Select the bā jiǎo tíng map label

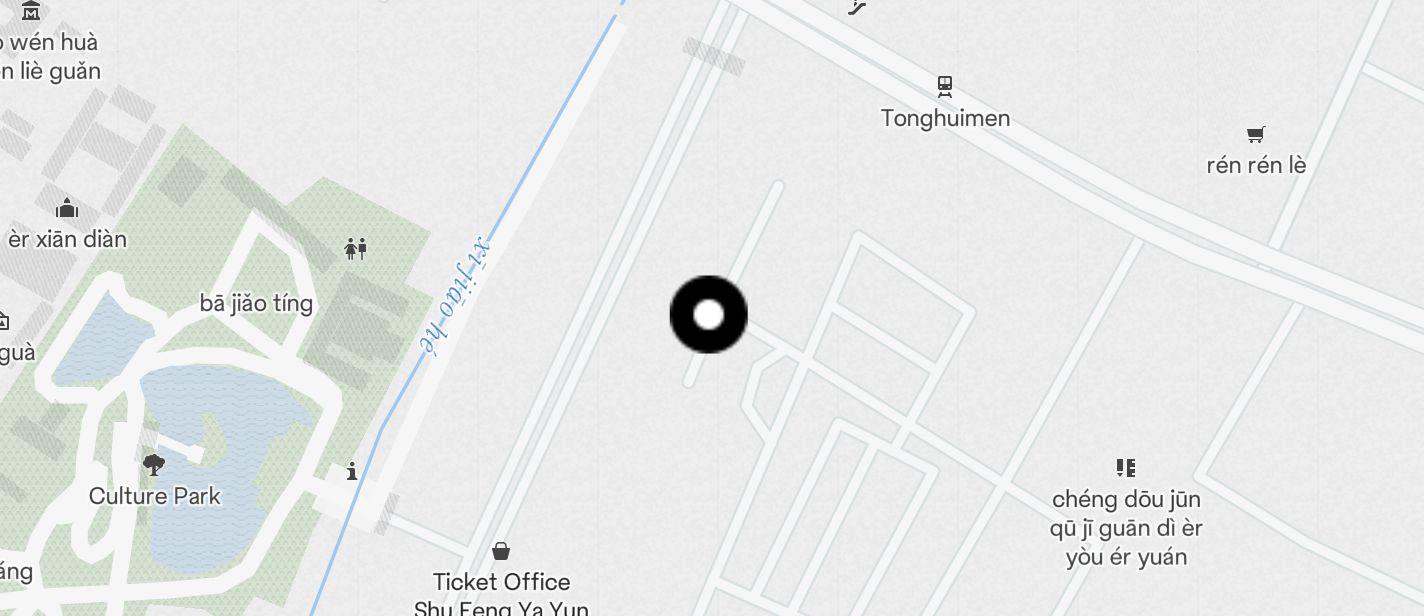click(x=256, y=303)
